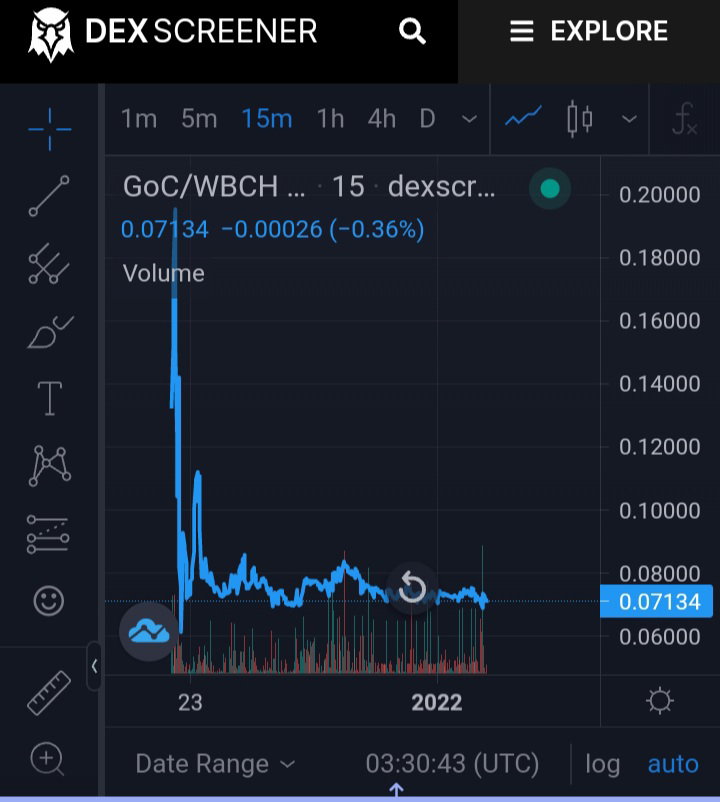Switch to candlestick chart style
The image size is (720, 802).
click(x=580, y=119)
